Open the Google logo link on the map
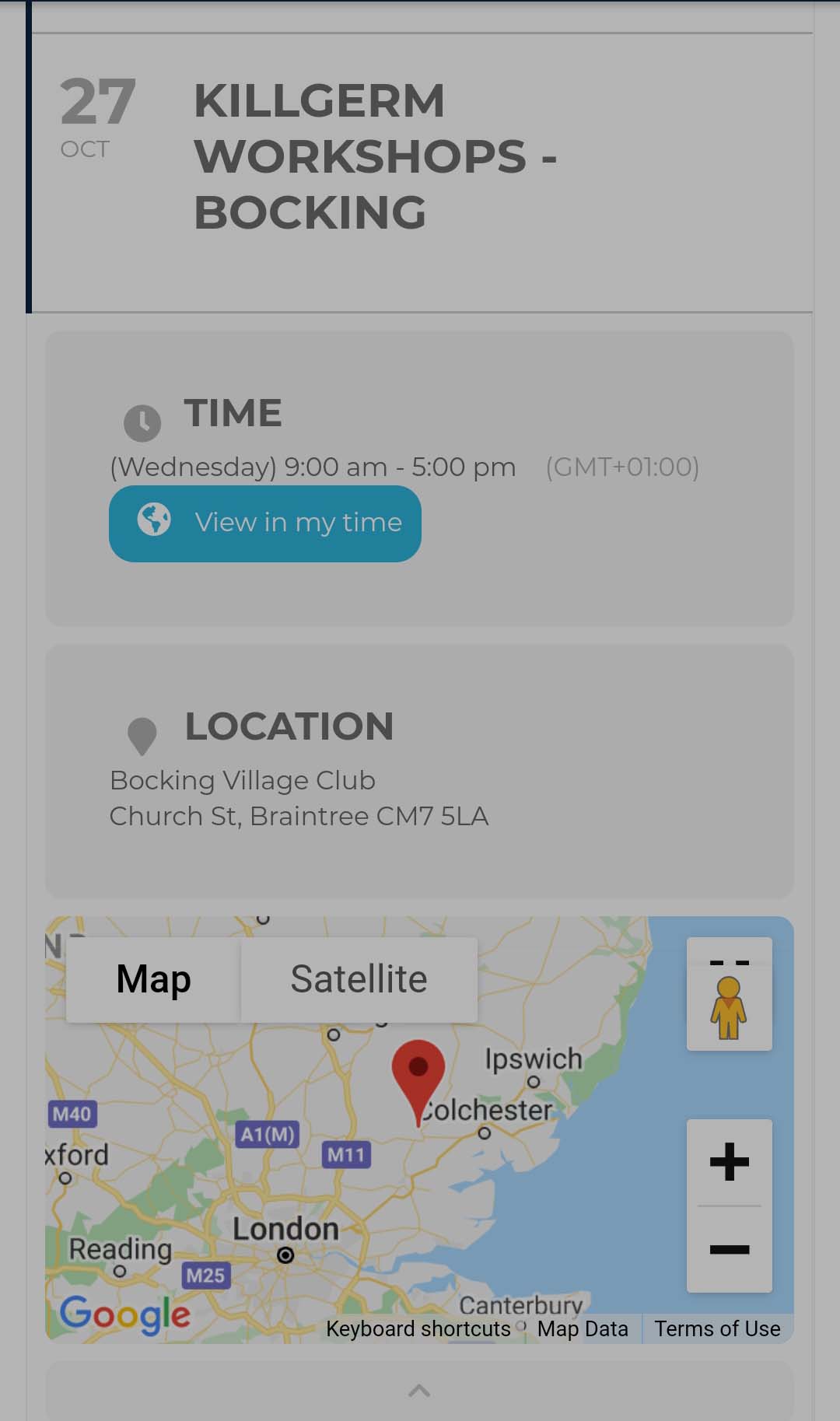 [x=125, y=1314]
